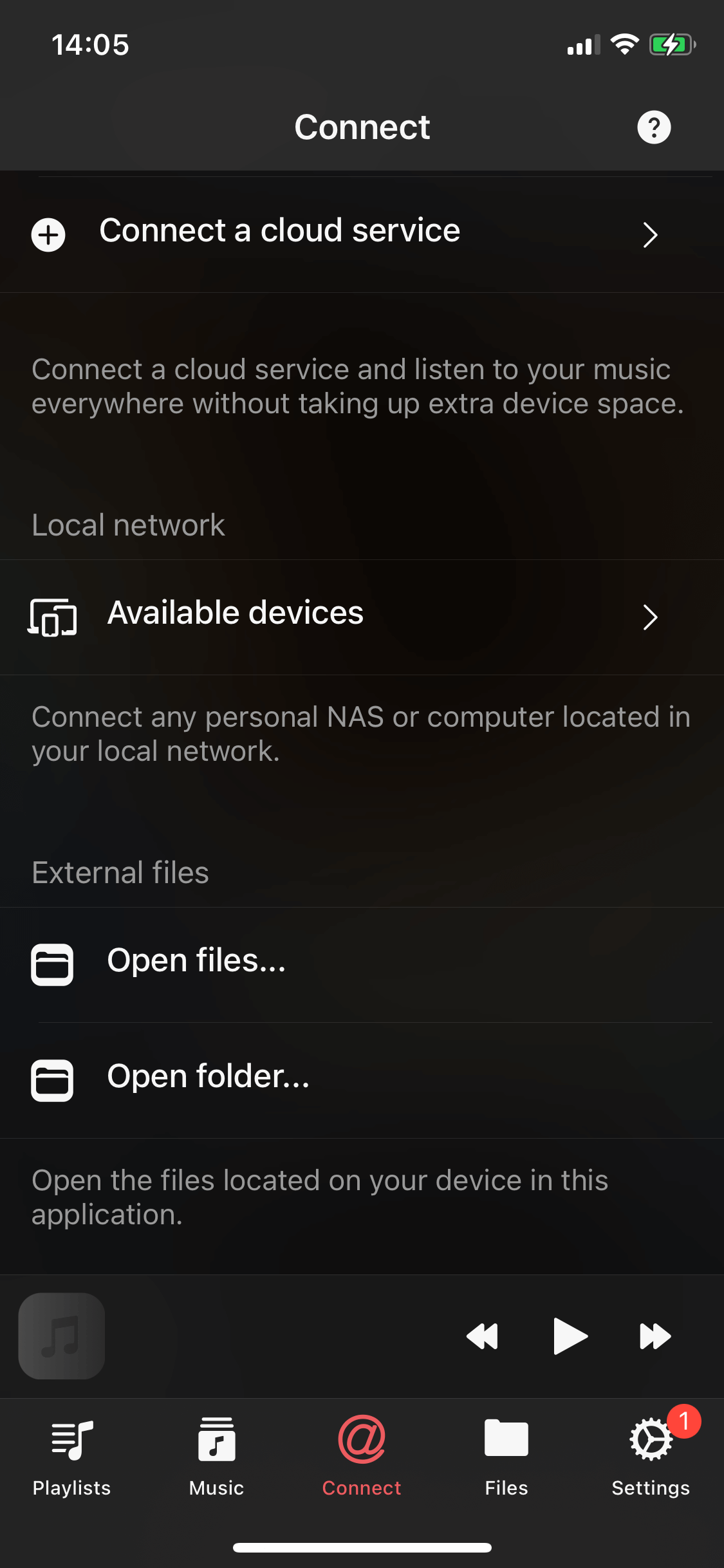This screenshot has width=724, height=1568.
Task: Switch to the Files tab
Action: [x=506, y=1461]
